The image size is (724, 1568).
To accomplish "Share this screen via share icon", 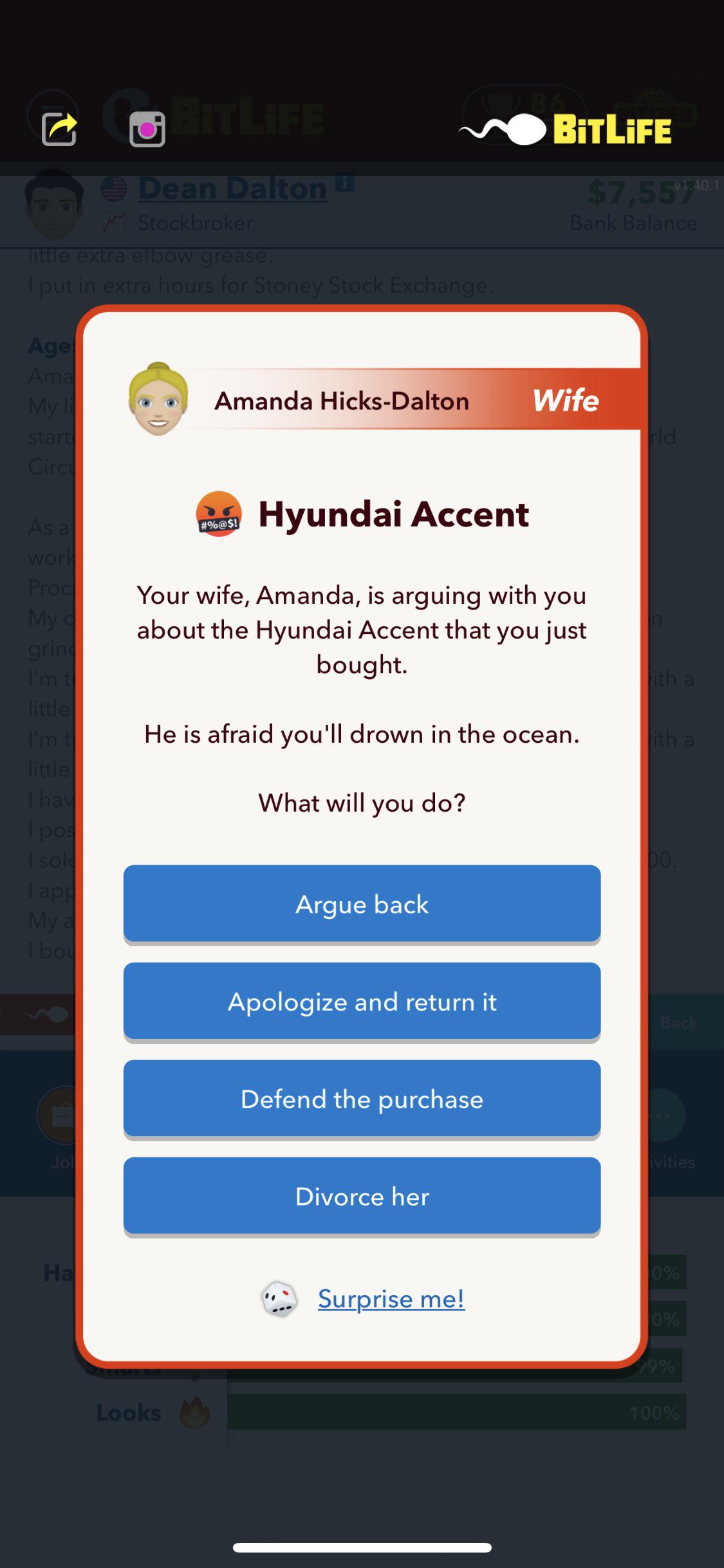I will point(59,129).
